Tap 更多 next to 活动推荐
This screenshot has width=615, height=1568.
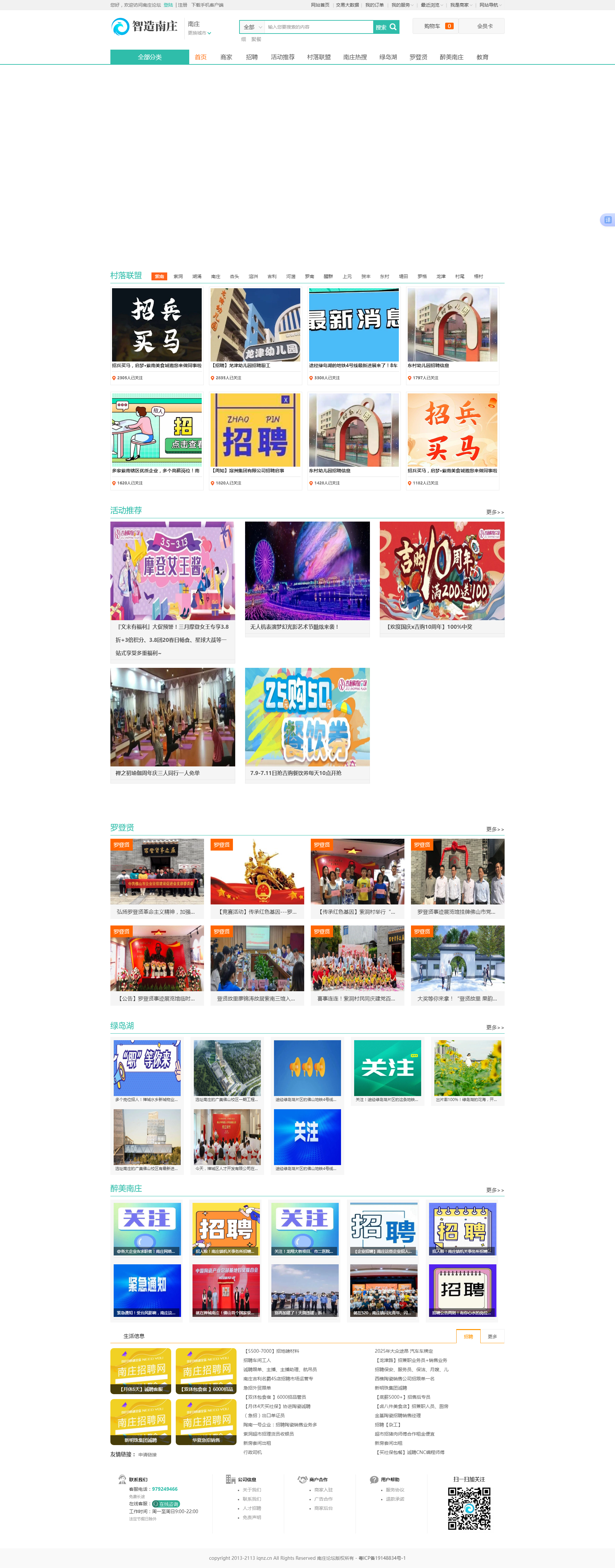[x=494, y=512]
